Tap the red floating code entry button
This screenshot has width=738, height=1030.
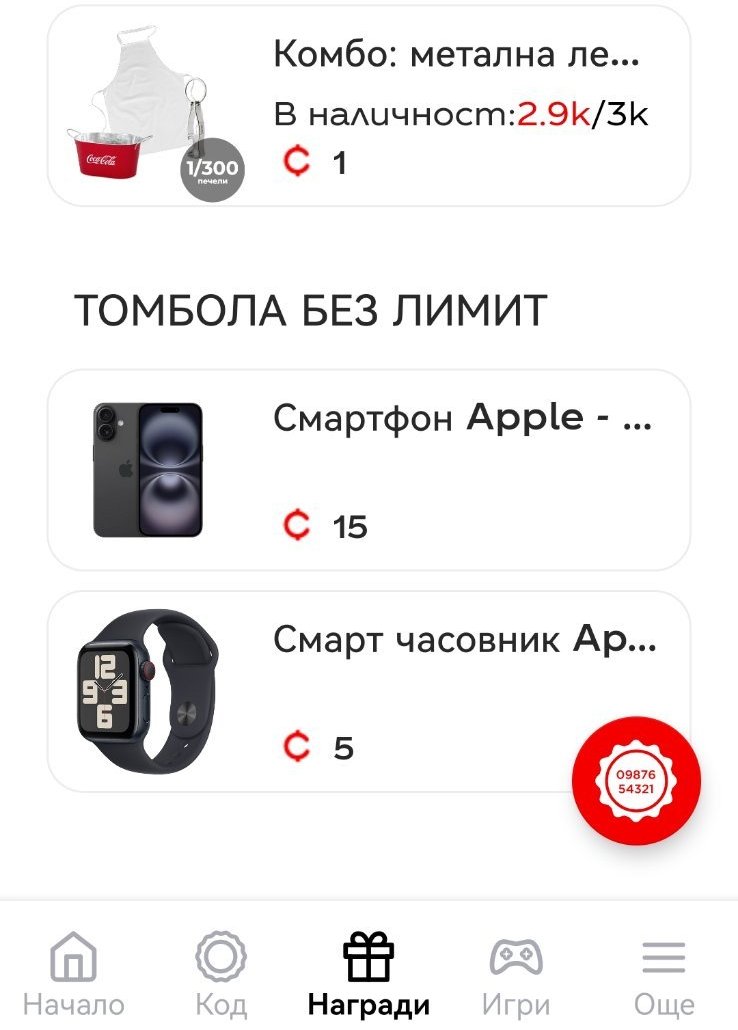click(x=636, y=781)
